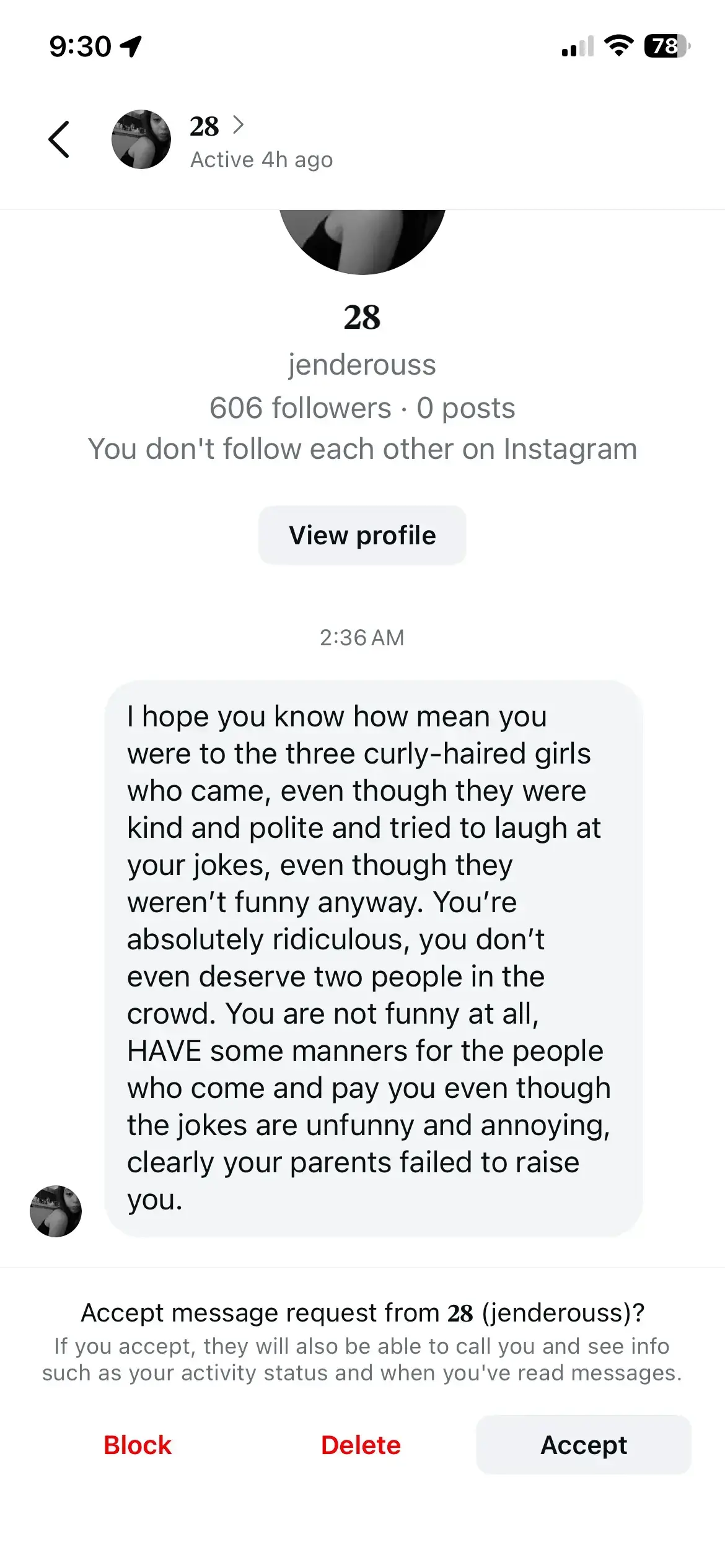Expand the header username 28
725x1568 pixels.
(x=204, y=127)
